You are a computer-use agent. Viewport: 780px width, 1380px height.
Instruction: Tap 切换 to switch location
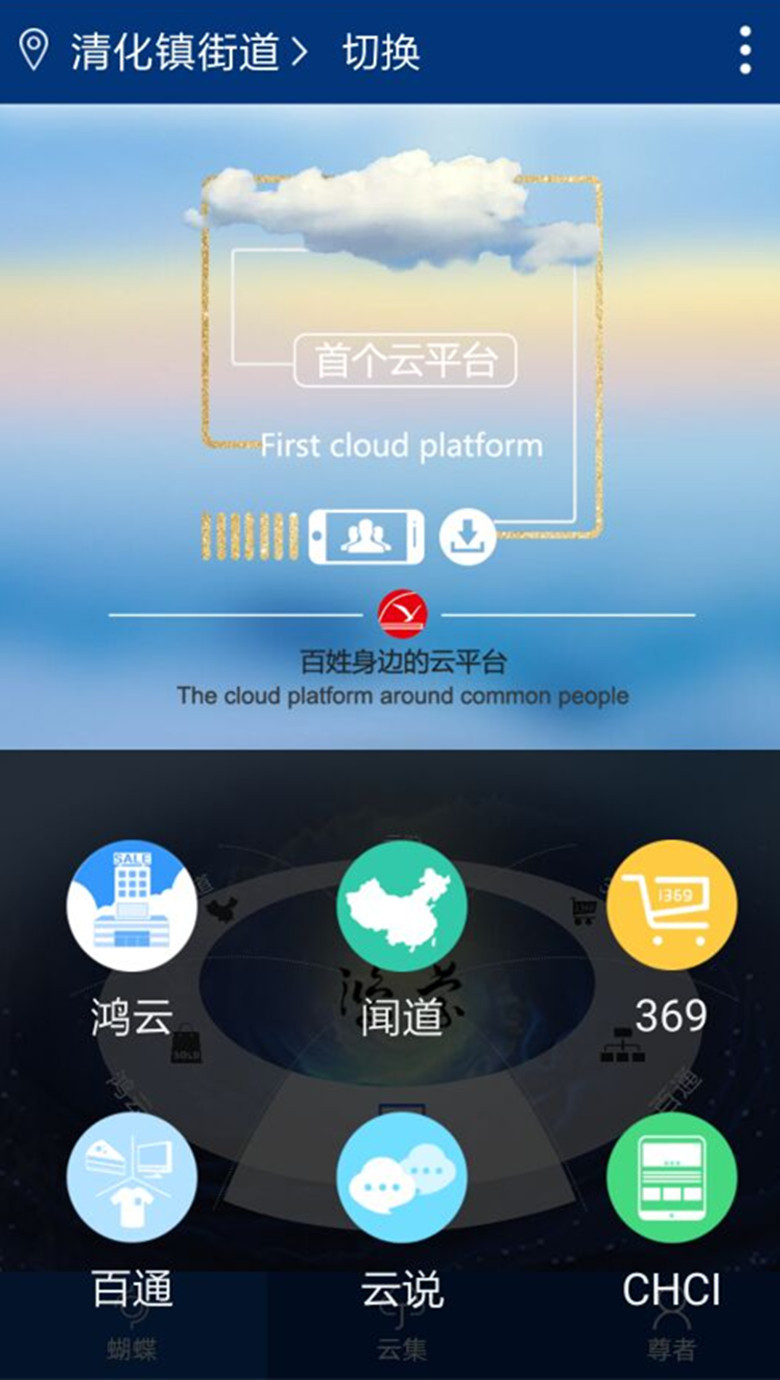381,52
